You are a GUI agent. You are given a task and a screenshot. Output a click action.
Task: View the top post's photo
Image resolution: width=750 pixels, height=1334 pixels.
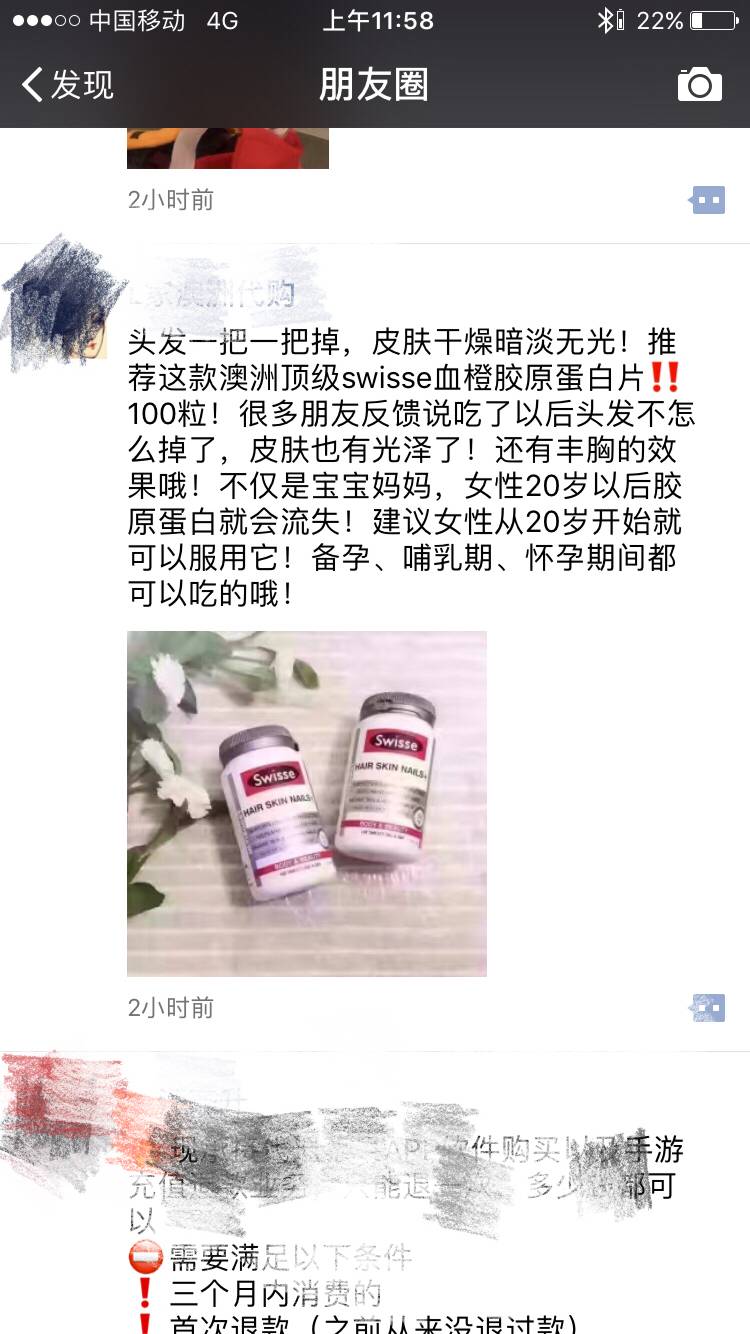pyautogui.click(x=227, y=148)
